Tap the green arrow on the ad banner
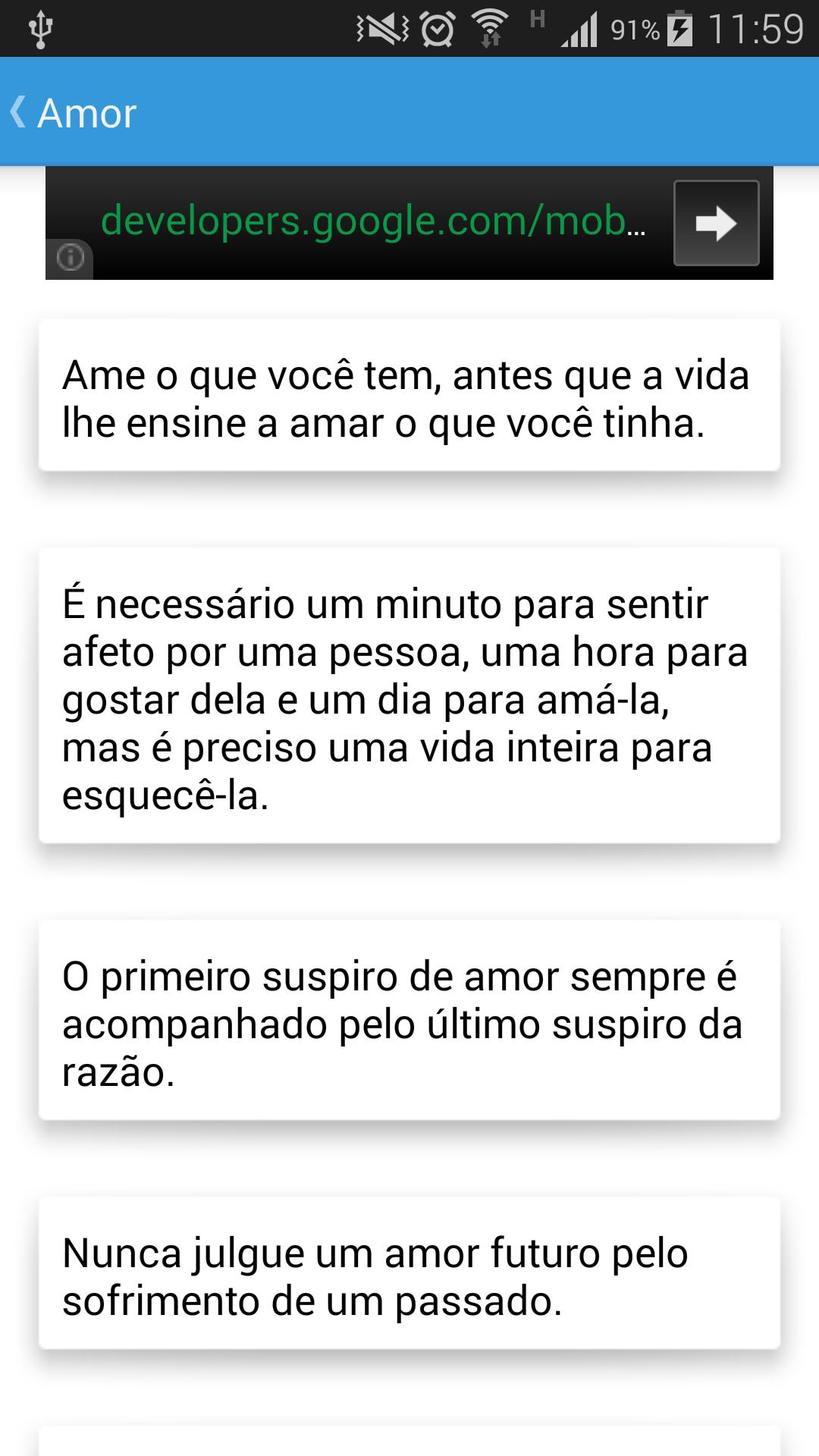The image size is (819, 1456). 715,222
